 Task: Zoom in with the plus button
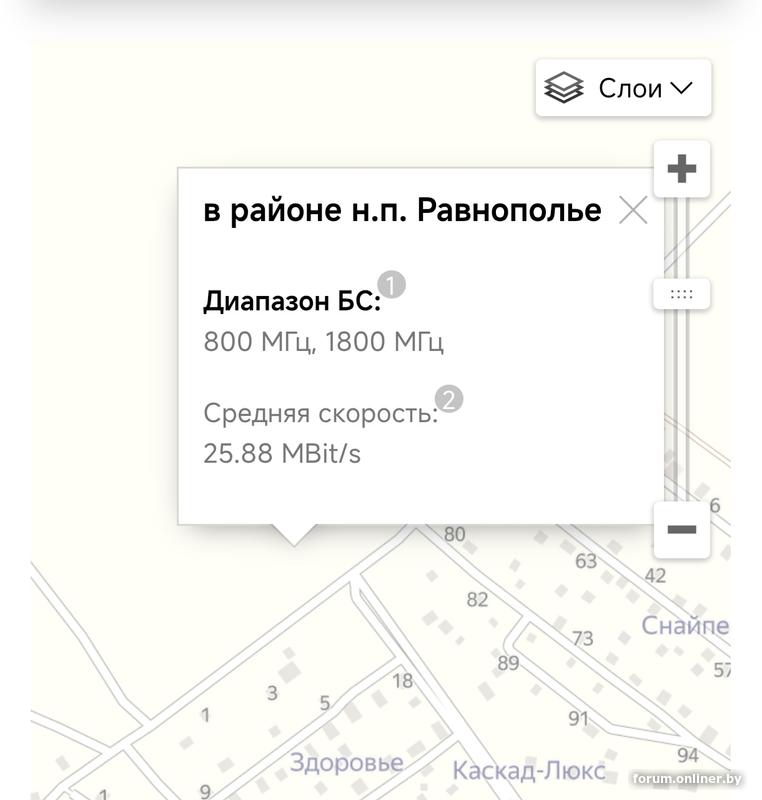click(x=681, y=168)
